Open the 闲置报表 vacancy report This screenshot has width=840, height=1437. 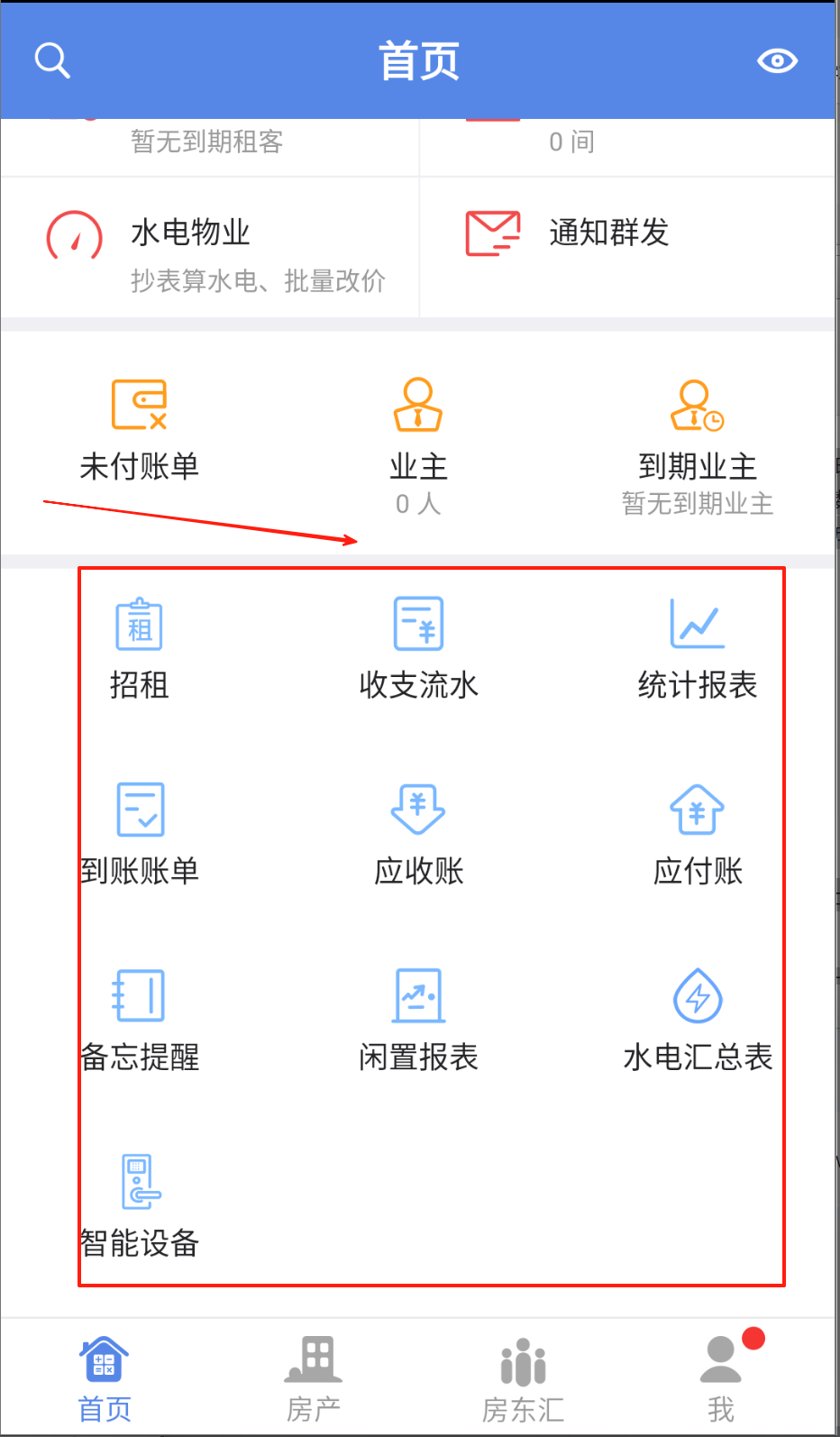click(x=418, y=1020)
